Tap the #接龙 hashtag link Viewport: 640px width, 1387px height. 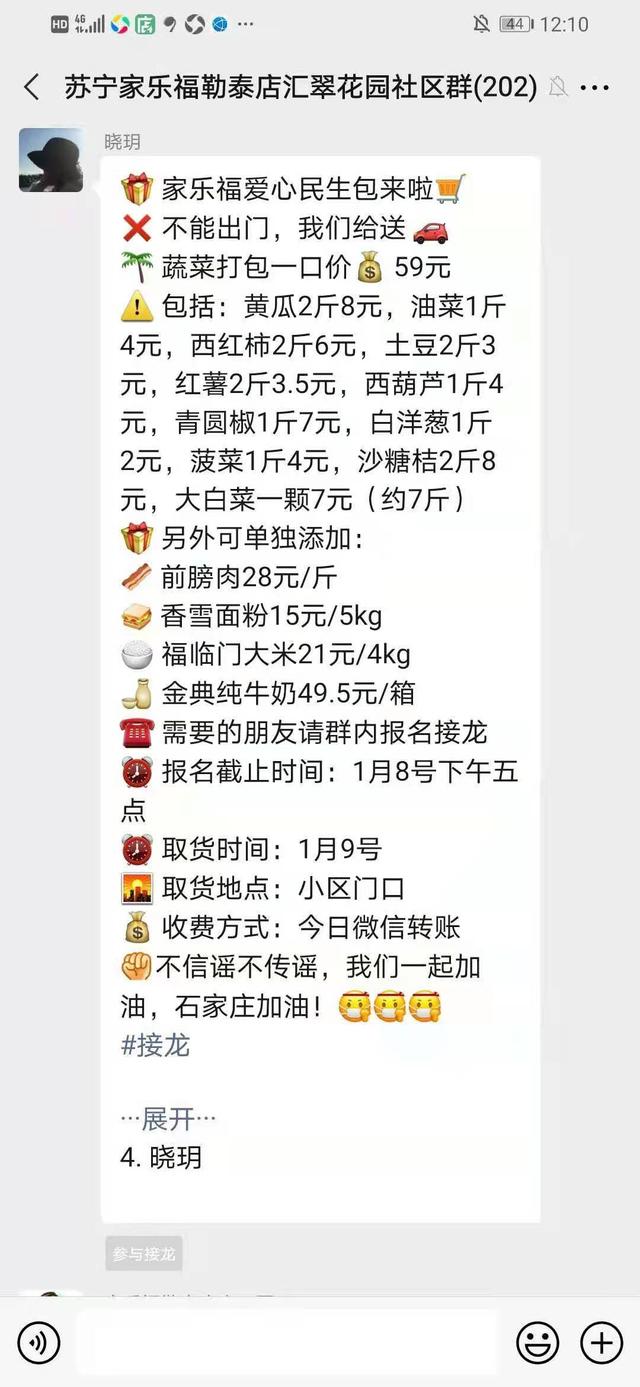point(155,1046)
